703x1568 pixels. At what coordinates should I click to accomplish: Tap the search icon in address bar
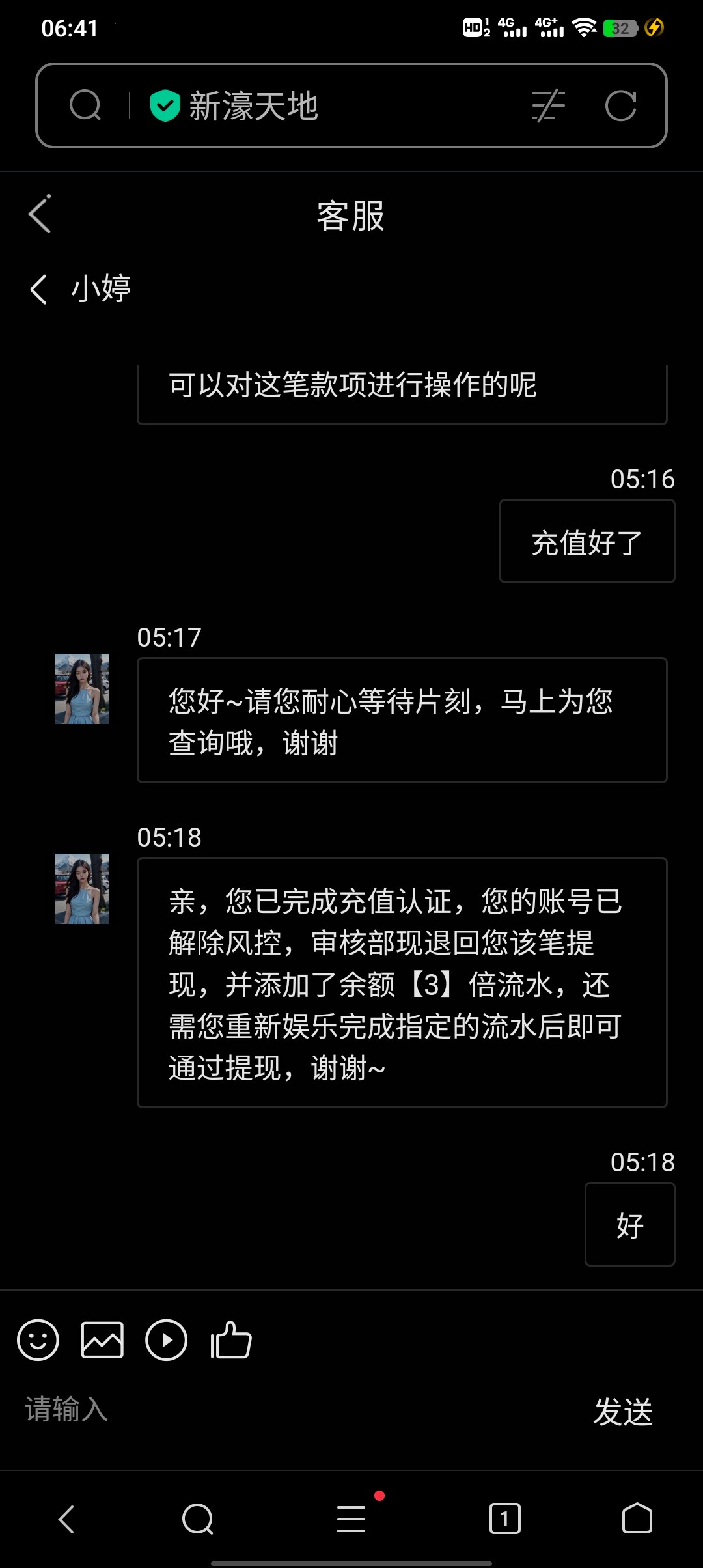coord(85,105)
